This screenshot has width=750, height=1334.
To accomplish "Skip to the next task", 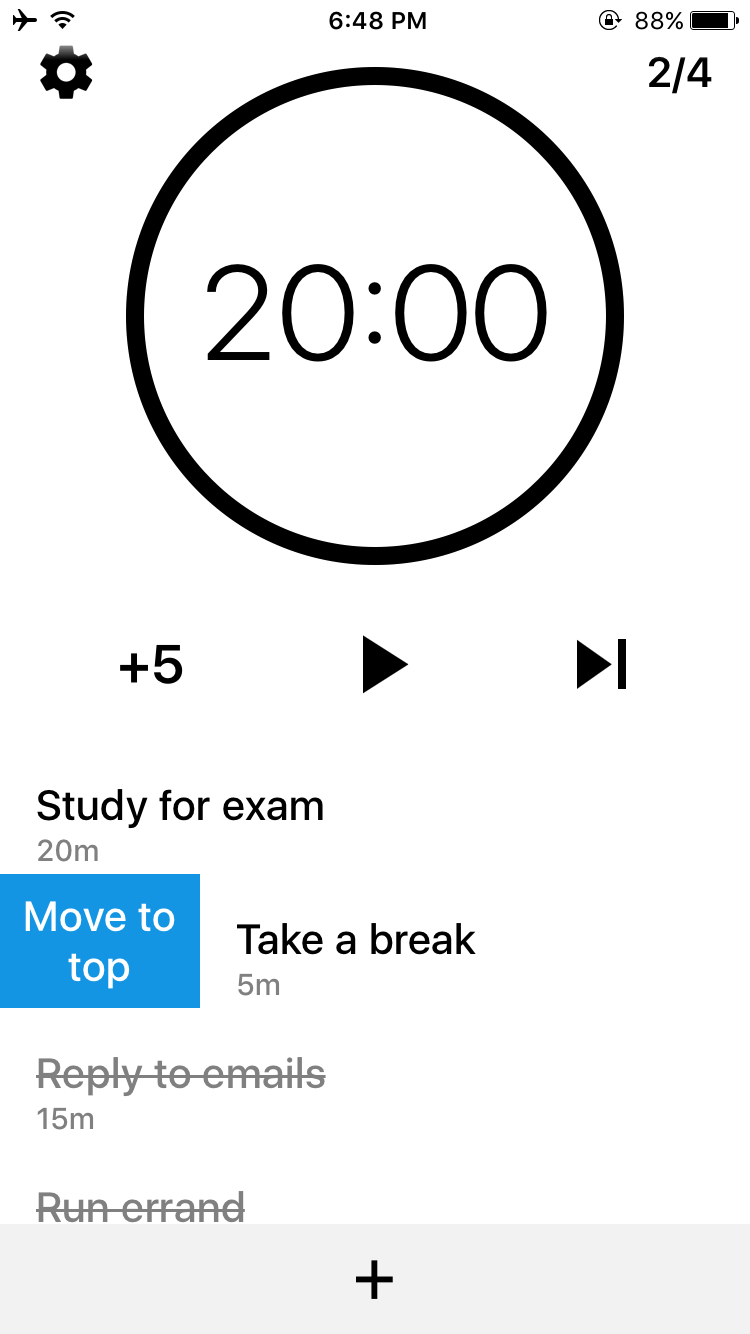I will click(x=601, y=664).
